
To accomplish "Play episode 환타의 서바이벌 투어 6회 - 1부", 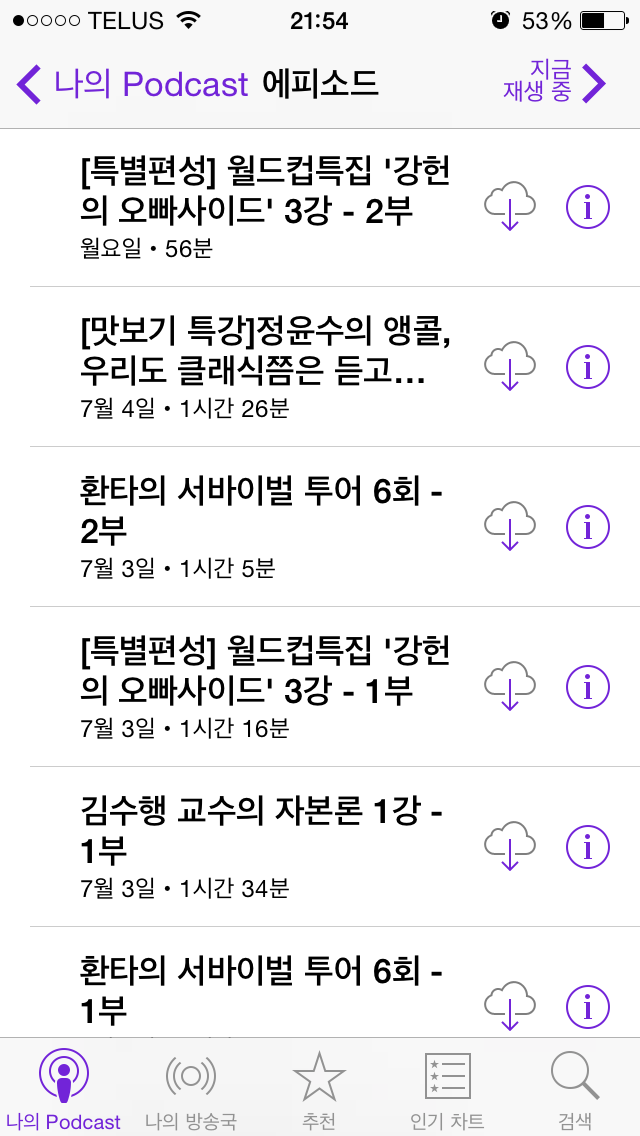I will tap(260, 990).
